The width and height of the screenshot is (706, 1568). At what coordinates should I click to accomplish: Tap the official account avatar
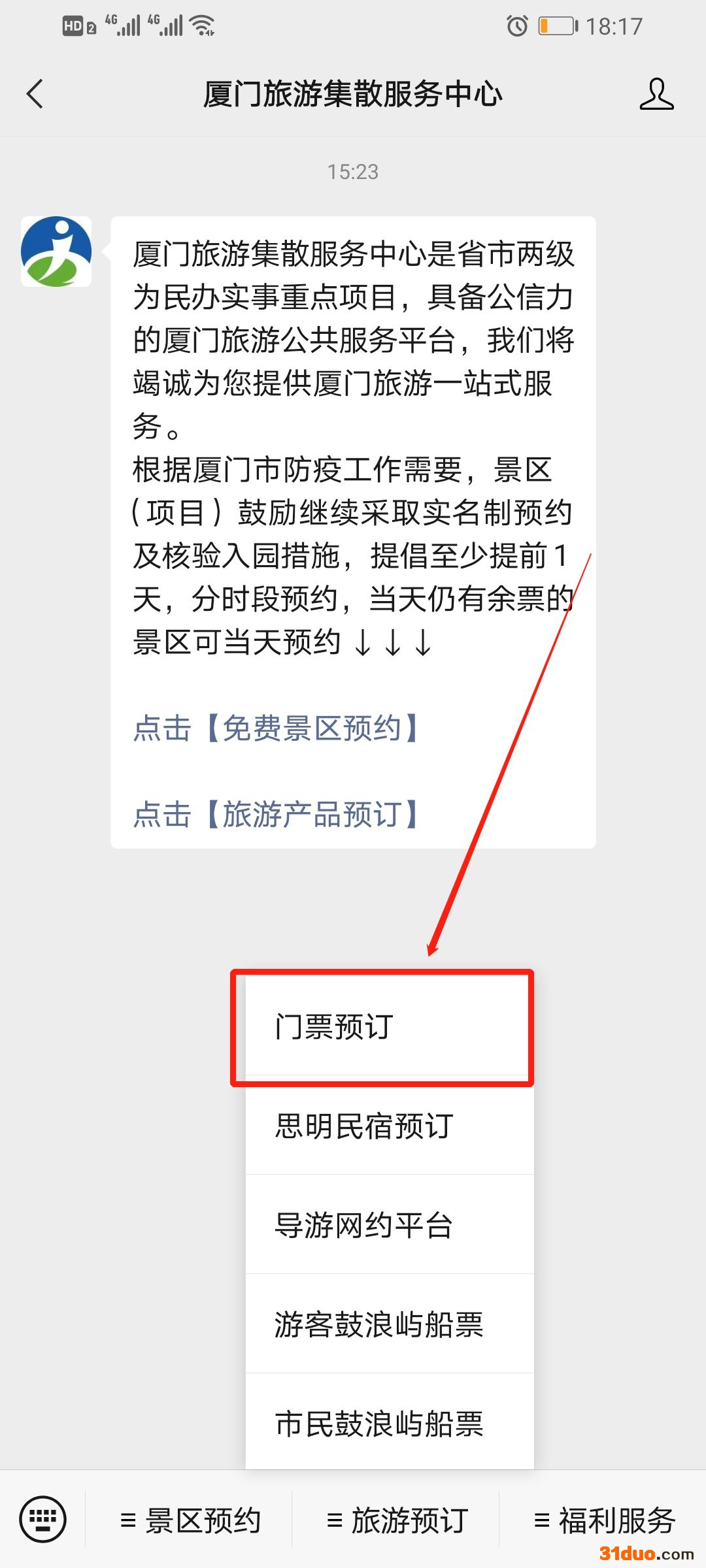point(56,252)
